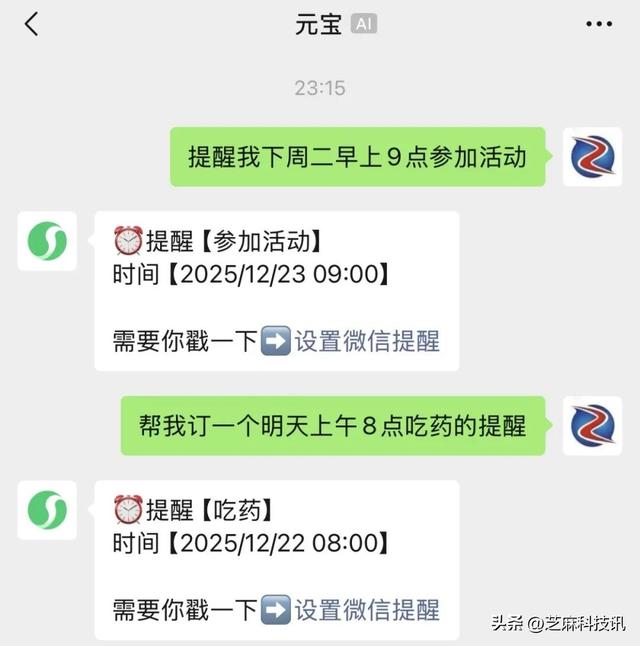Viewport: 640px width, 646px height.
Task: Tap 设置微信提醒 for 参加活动 reminder
Action: (x=367, y=341)
